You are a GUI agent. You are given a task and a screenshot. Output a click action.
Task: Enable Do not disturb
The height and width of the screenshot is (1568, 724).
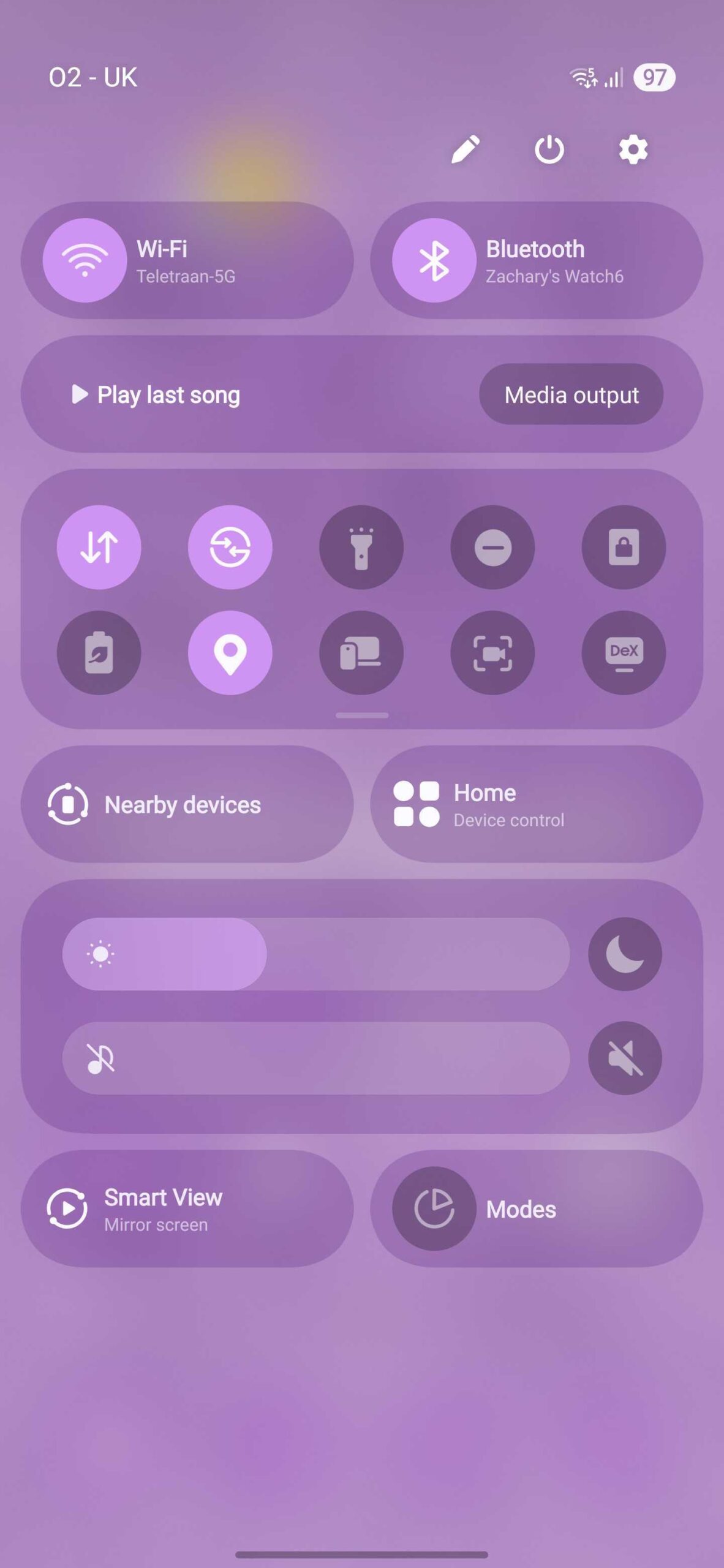(x=492, y=547)
